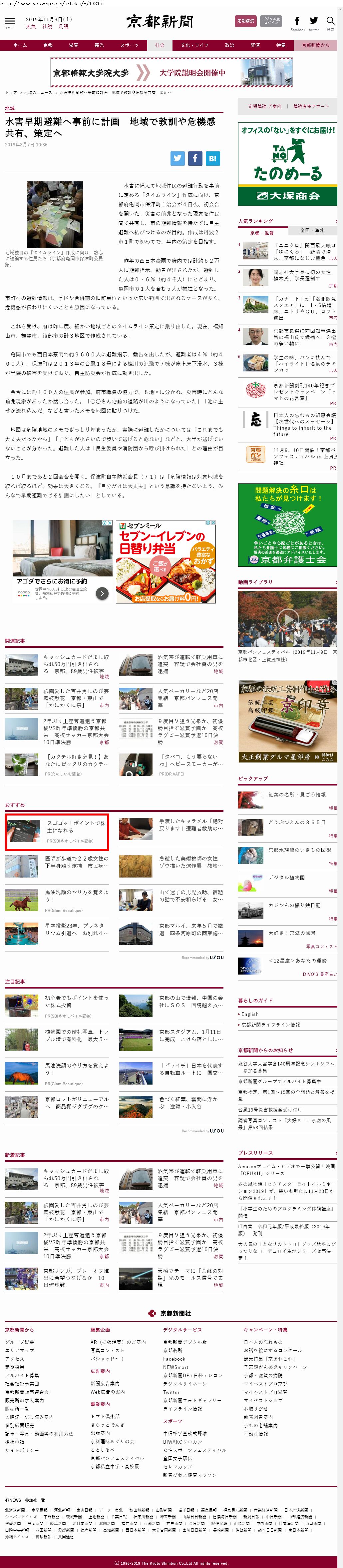This screenshot has width=343, height=1568.
Task: Follow the 地域のニュース breadcrumb link
Action: 38,93
